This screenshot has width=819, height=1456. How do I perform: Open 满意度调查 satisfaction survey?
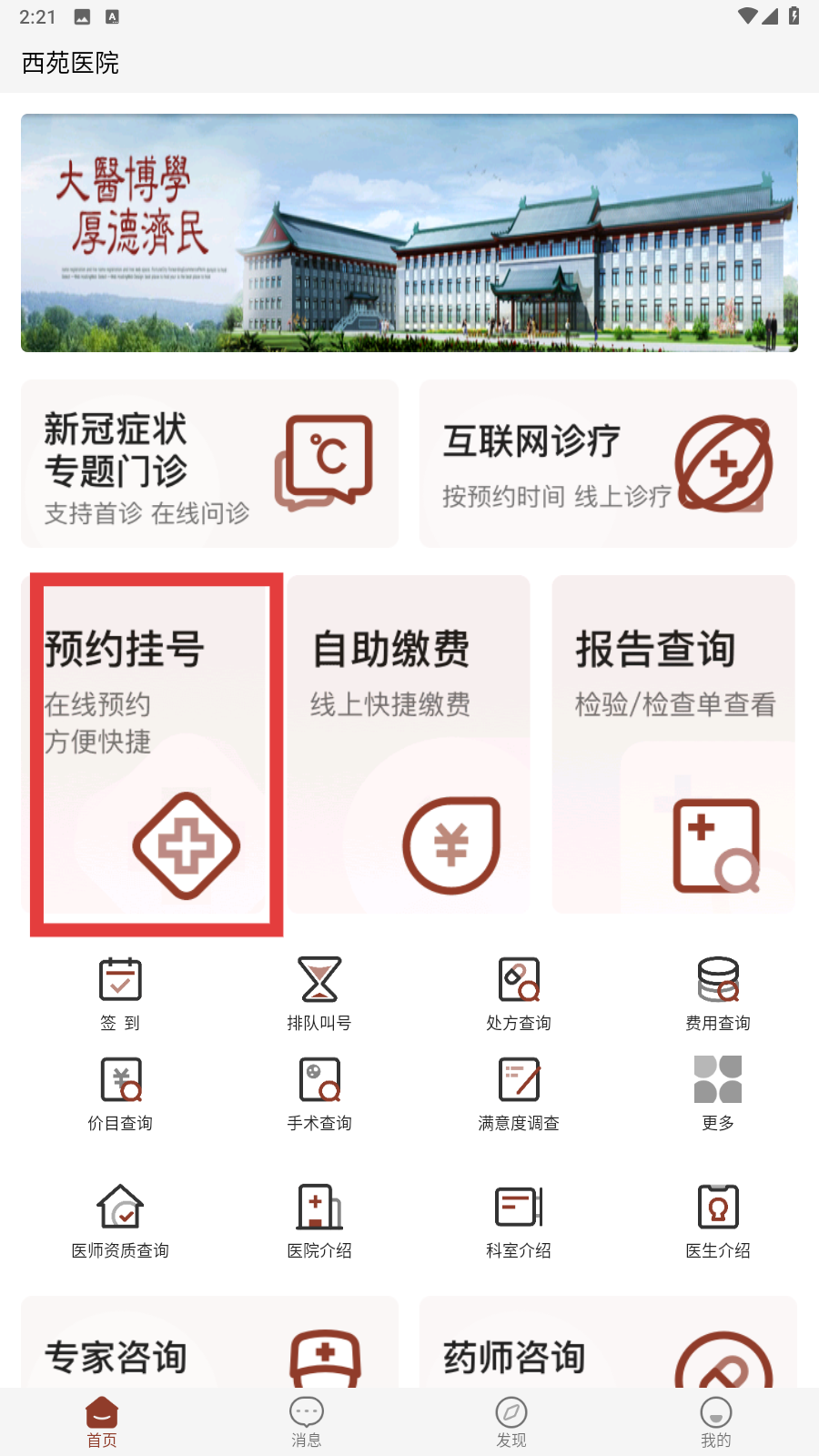[519, 1092]
